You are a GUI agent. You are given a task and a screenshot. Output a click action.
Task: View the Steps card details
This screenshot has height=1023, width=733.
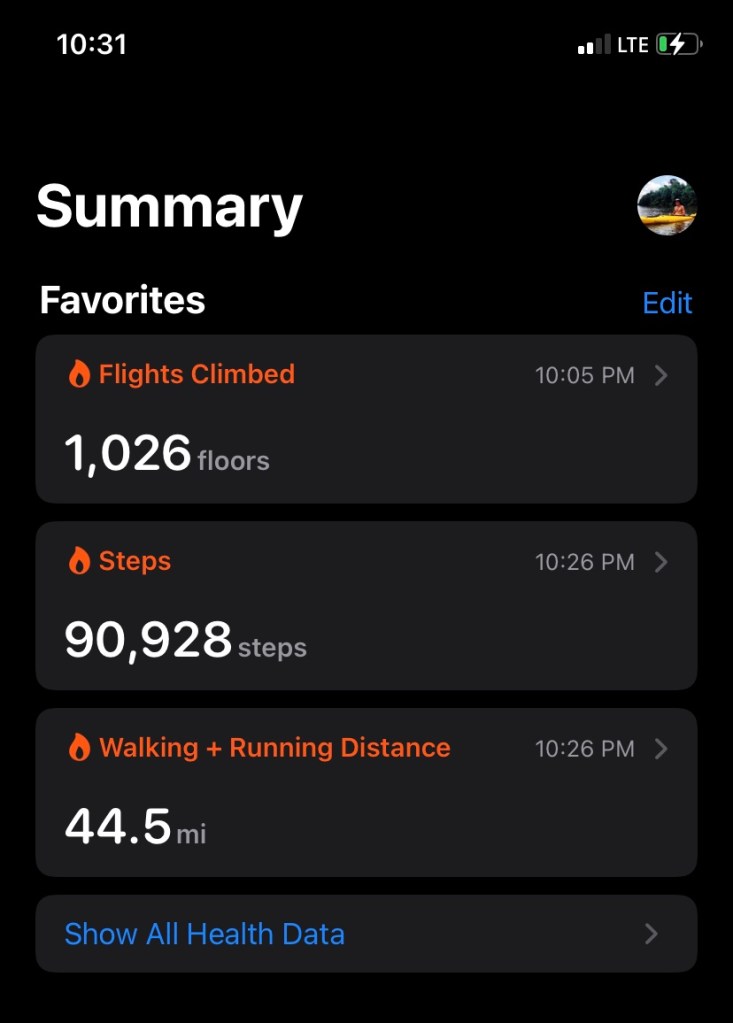point(366,605)
